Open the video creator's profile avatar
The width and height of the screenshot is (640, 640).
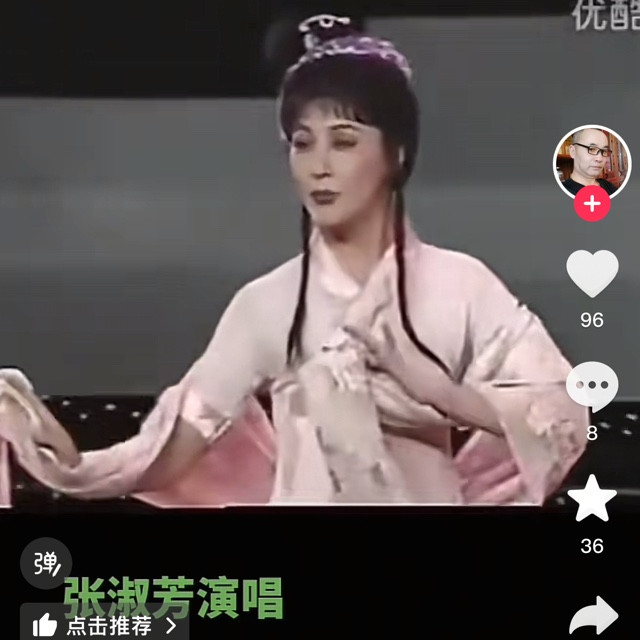tap(592, 160)
